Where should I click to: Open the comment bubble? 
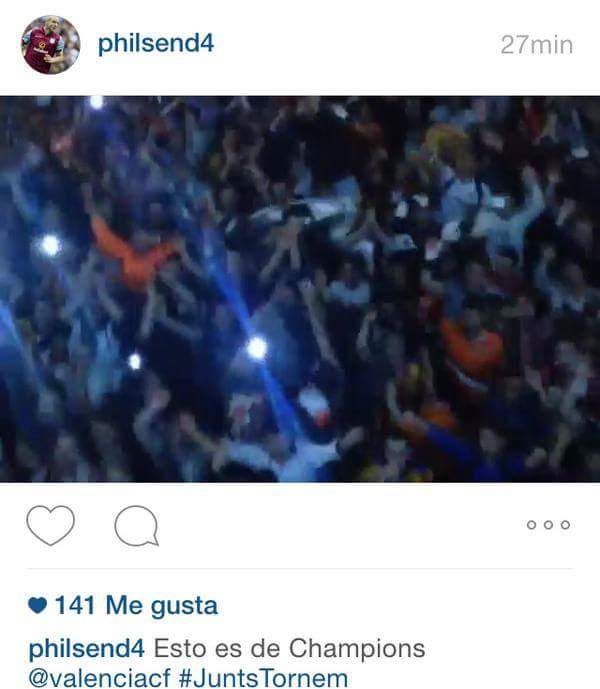[136, 526]
